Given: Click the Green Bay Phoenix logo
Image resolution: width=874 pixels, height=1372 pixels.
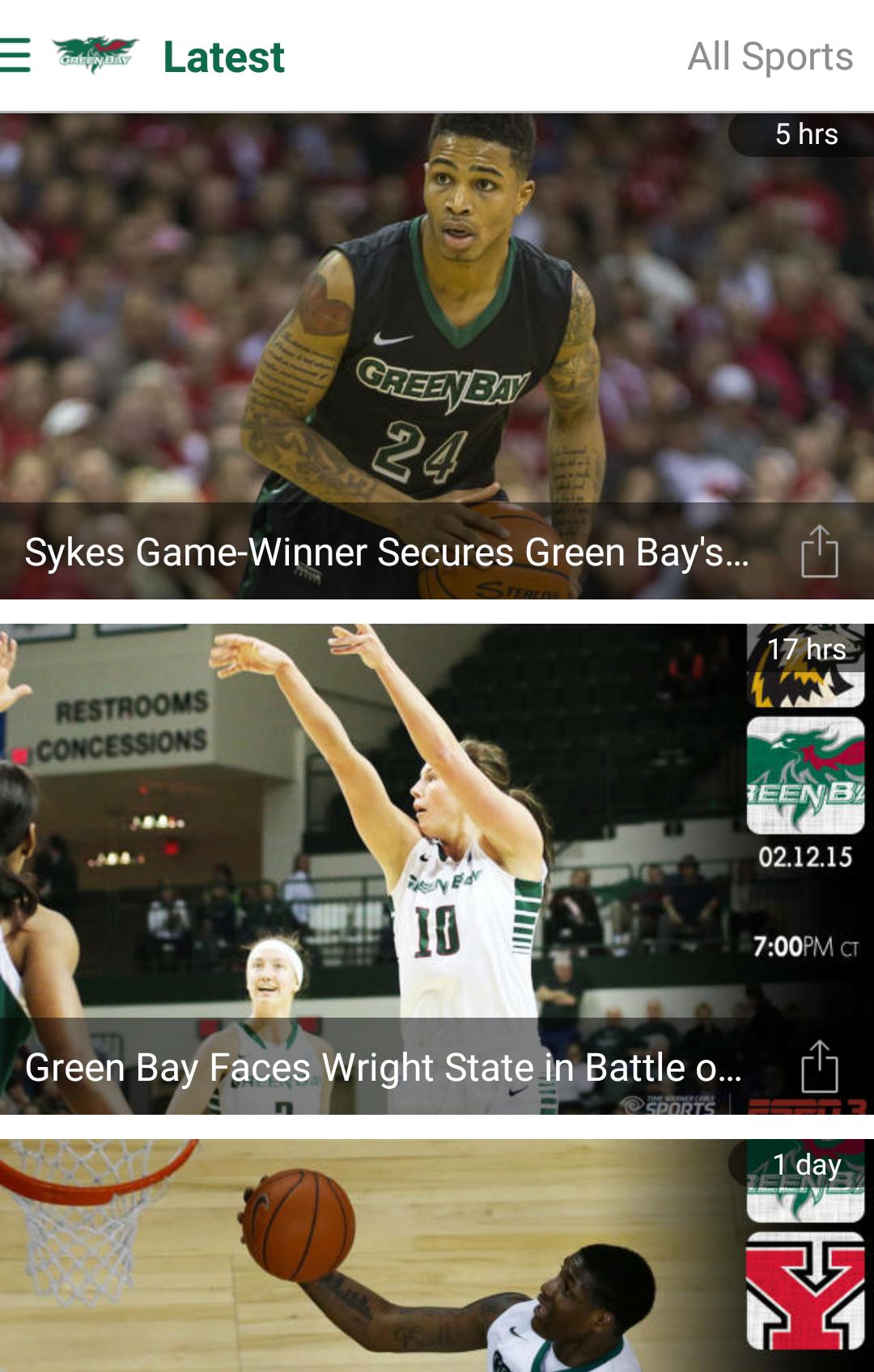Looking at the screenshot, I should tap(95, 55).
